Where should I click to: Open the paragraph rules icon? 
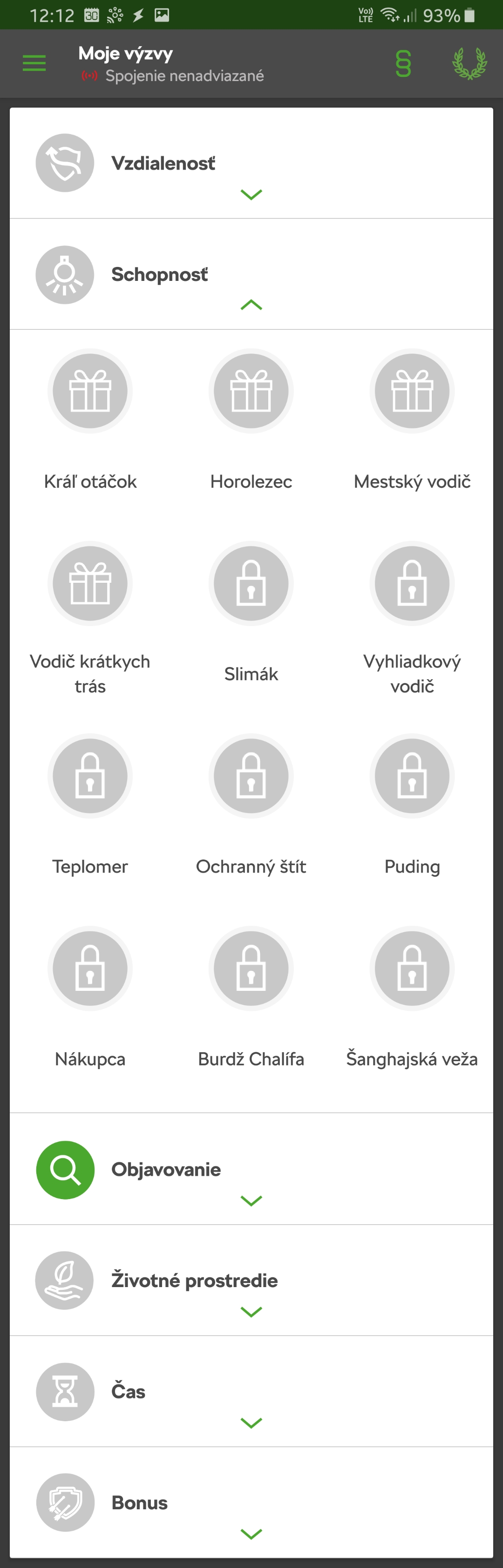(403, 63)
